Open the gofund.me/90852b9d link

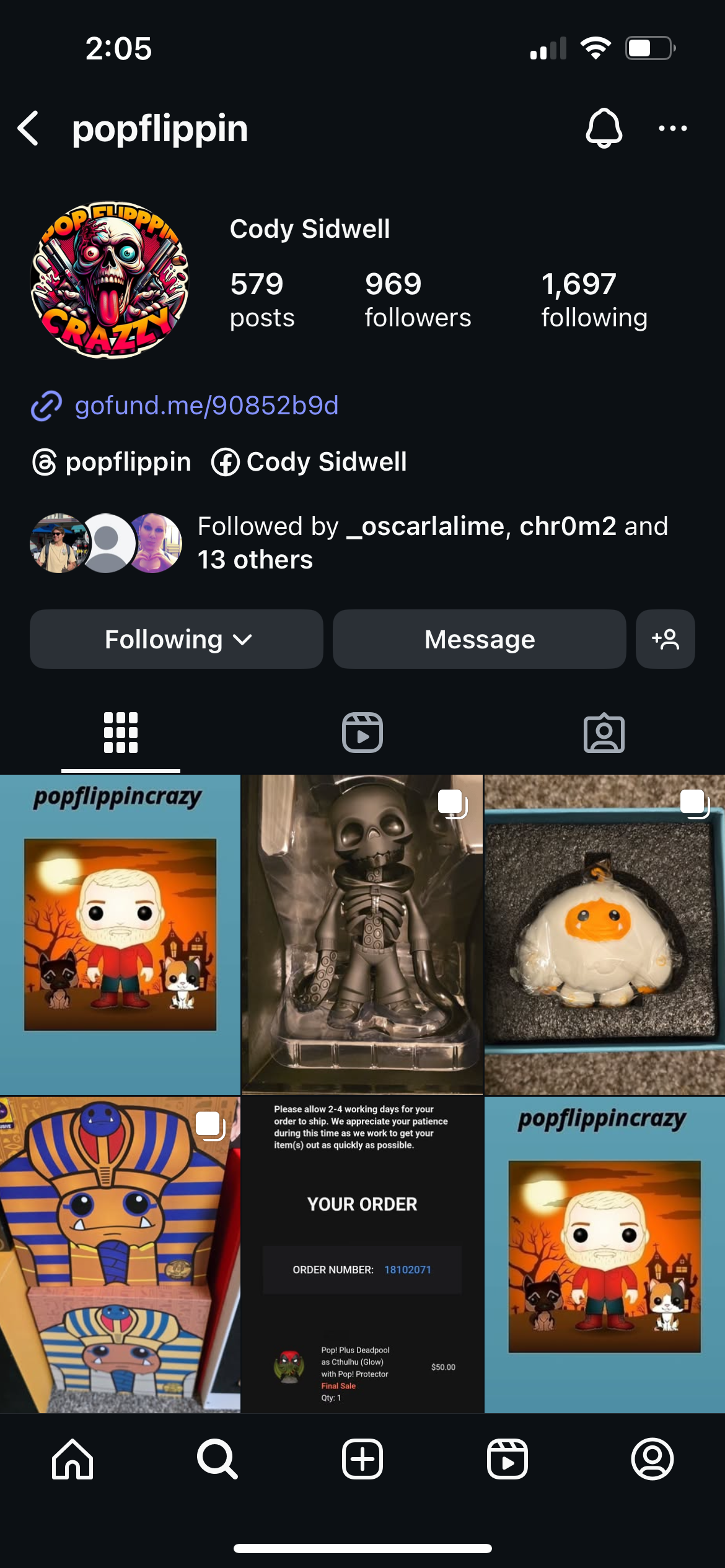pos(206,406)
